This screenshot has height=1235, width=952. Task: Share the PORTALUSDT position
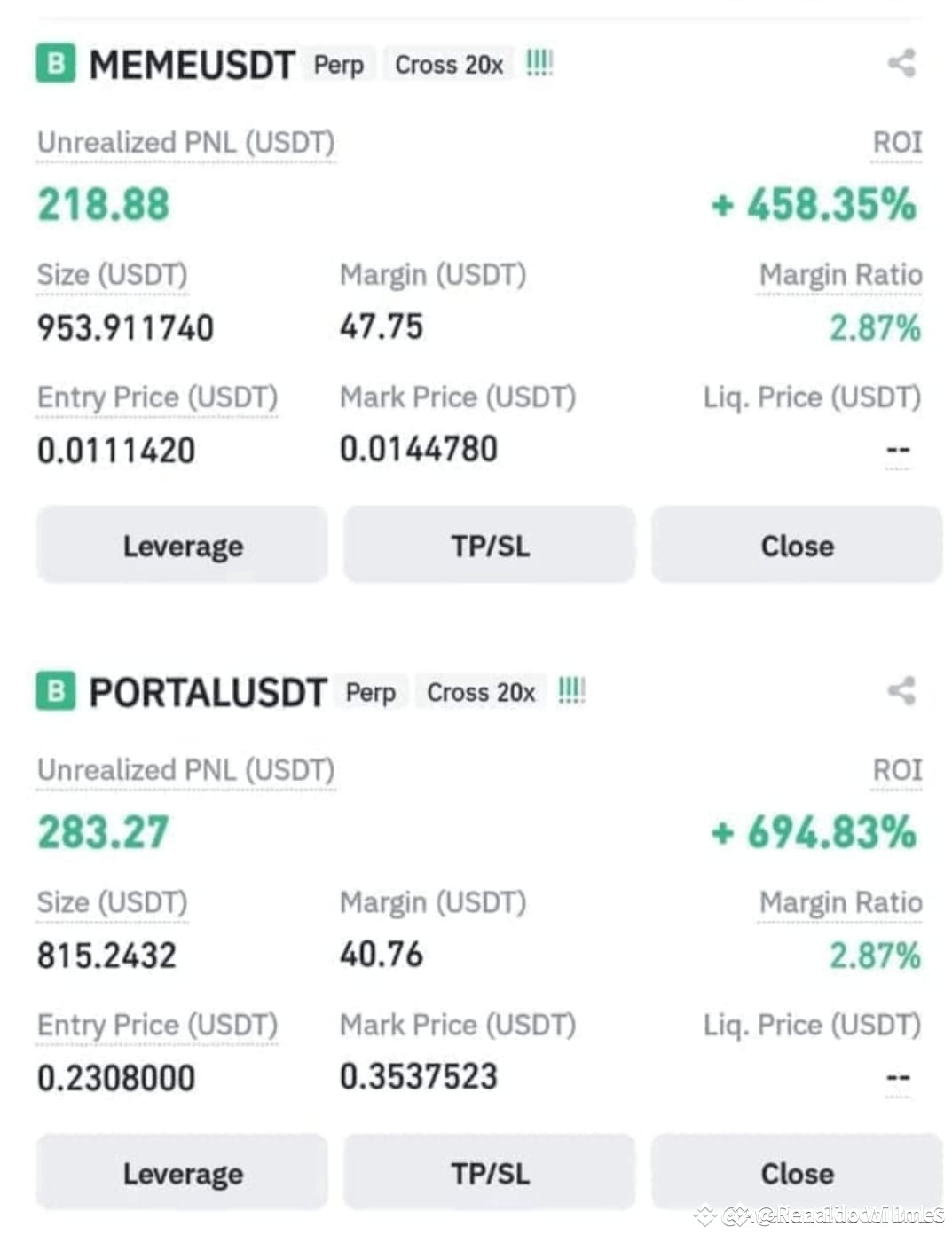point(901,690)
